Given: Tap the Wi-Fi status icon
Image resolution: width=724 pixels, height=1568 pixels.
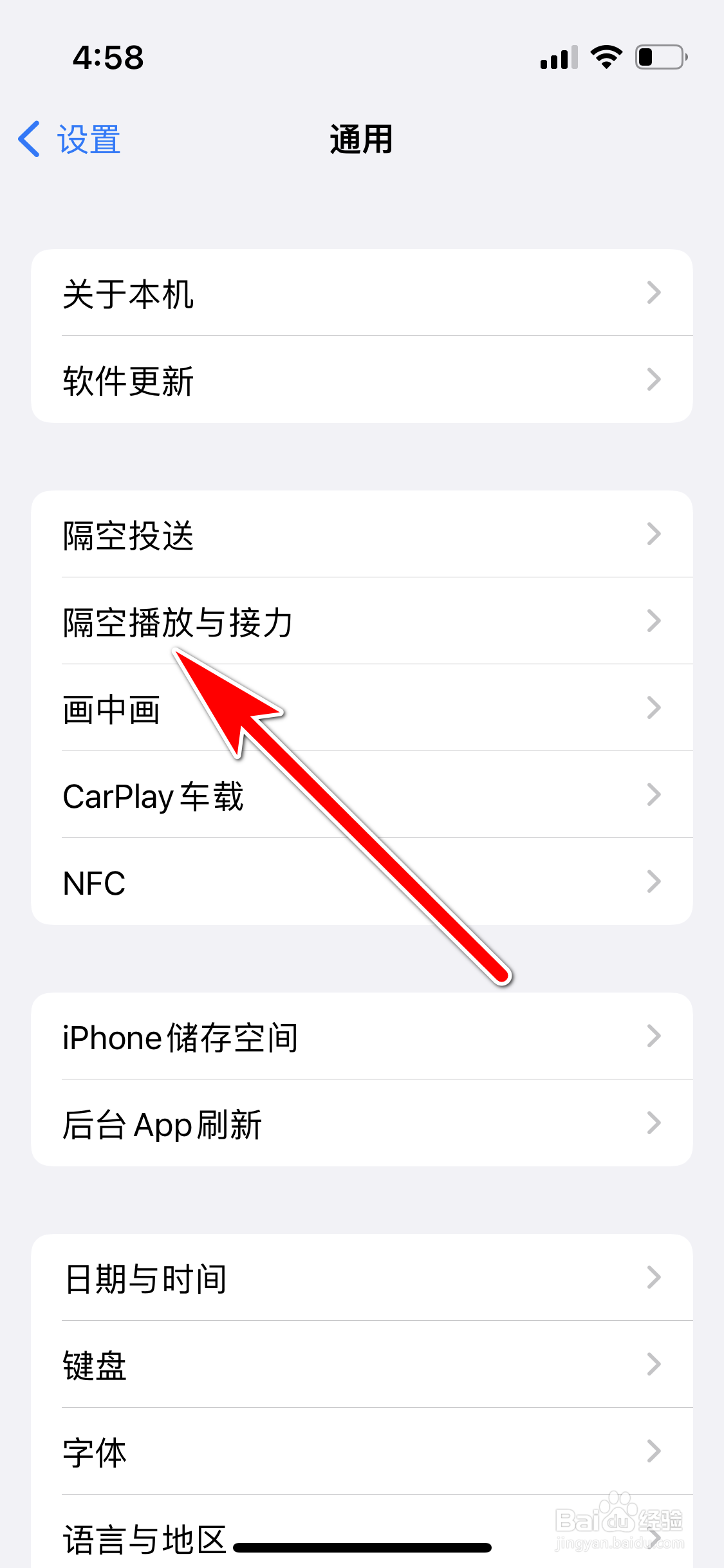Looking at the screenshot, I should [x=604, y=57].
